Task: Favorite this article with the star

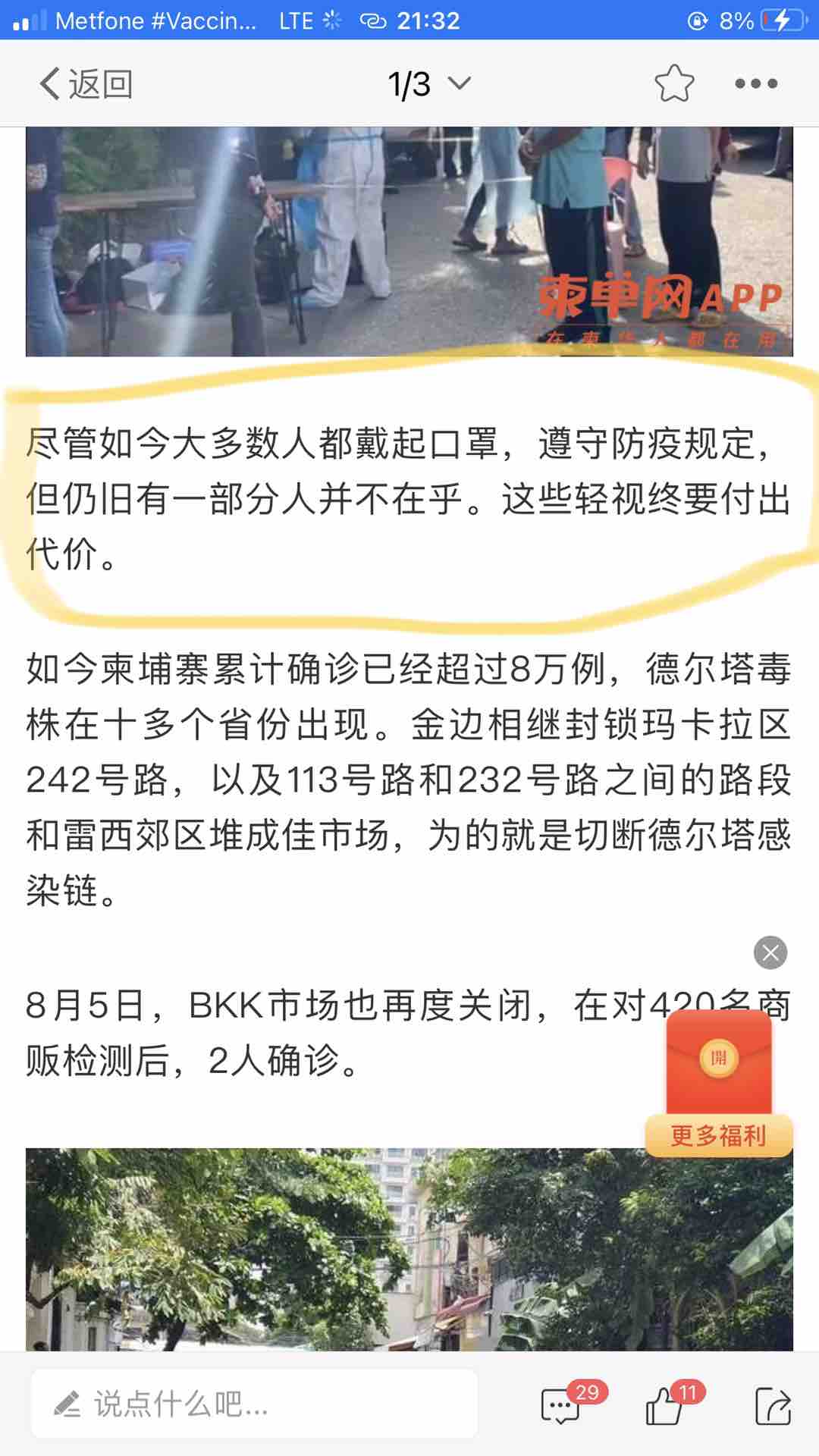Action: coord(674,83)
